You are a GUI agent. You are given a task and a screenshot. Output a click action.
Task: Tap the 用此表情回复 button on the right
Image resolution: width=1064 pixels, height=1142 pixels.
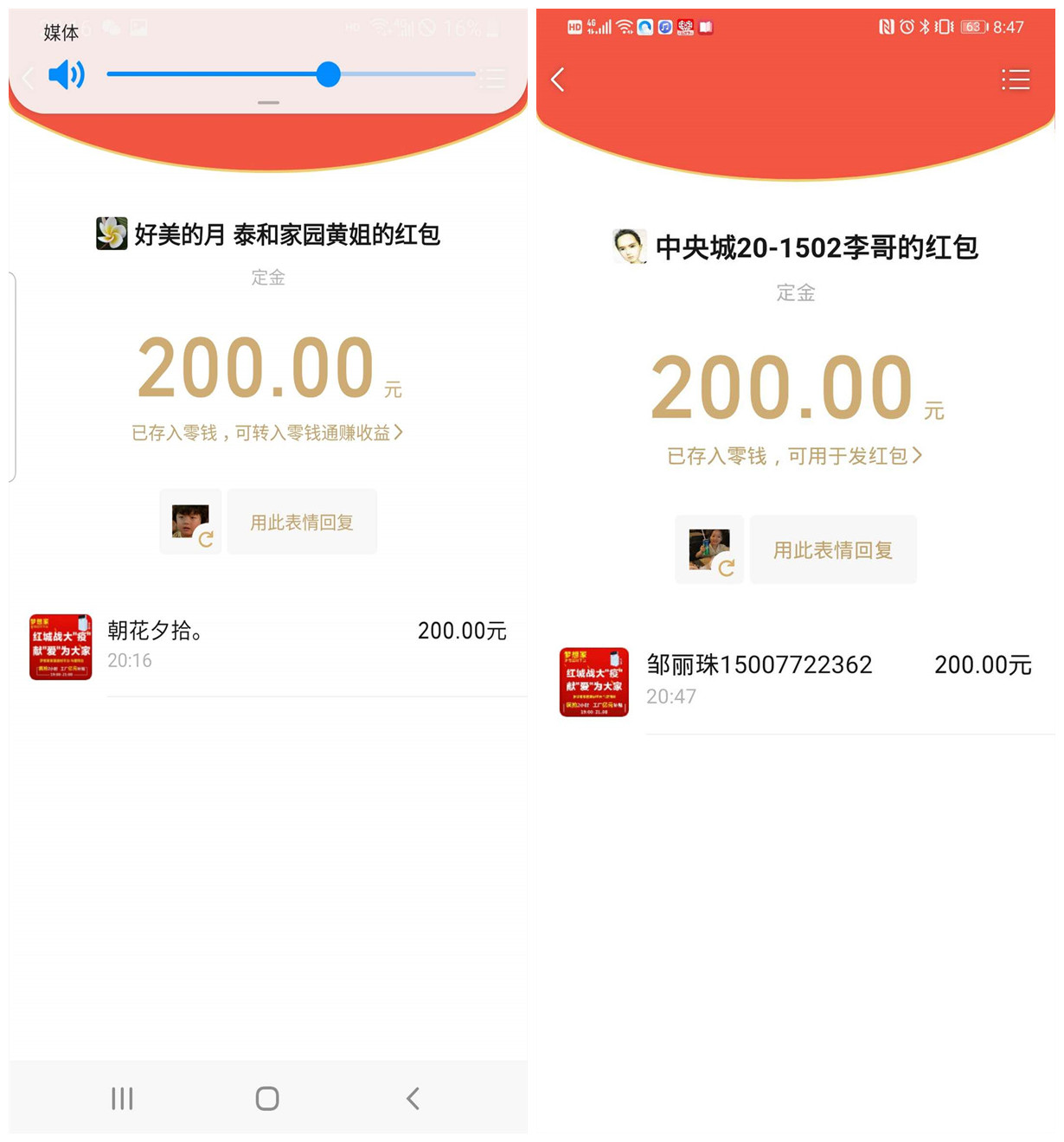832,549
